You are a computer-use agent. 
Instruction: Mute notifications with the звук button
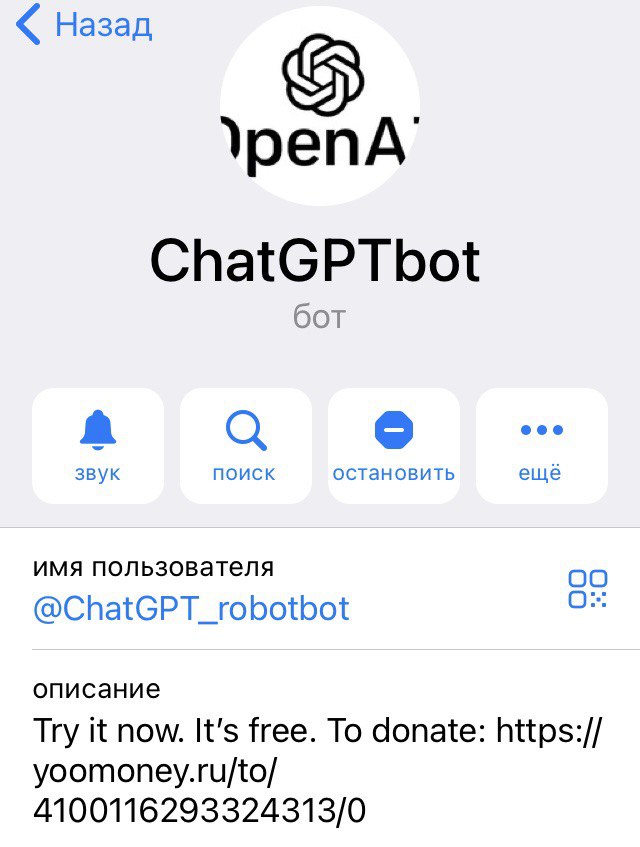pos(97,445)
